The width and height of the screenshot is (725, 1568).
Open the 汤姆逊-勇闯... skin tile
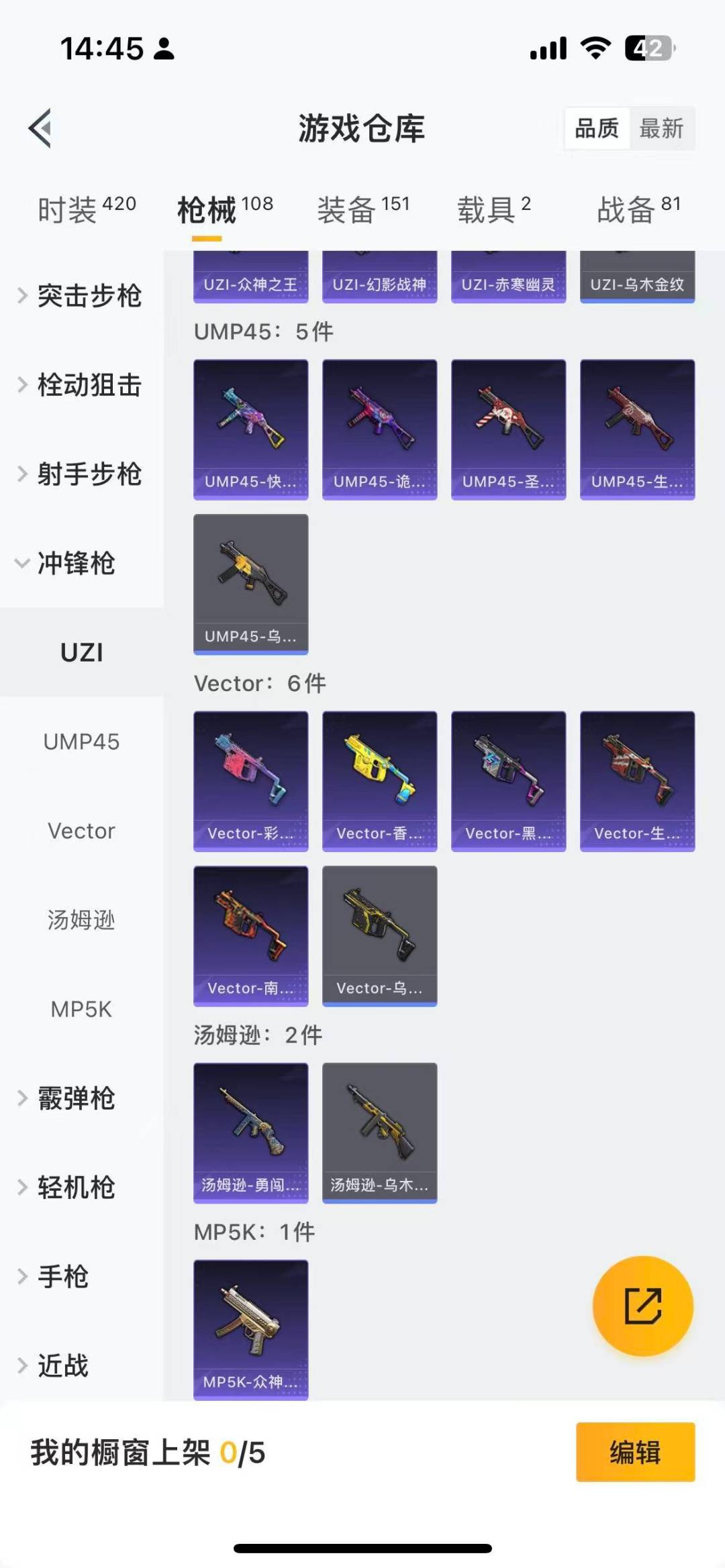tap(250, 1133)
